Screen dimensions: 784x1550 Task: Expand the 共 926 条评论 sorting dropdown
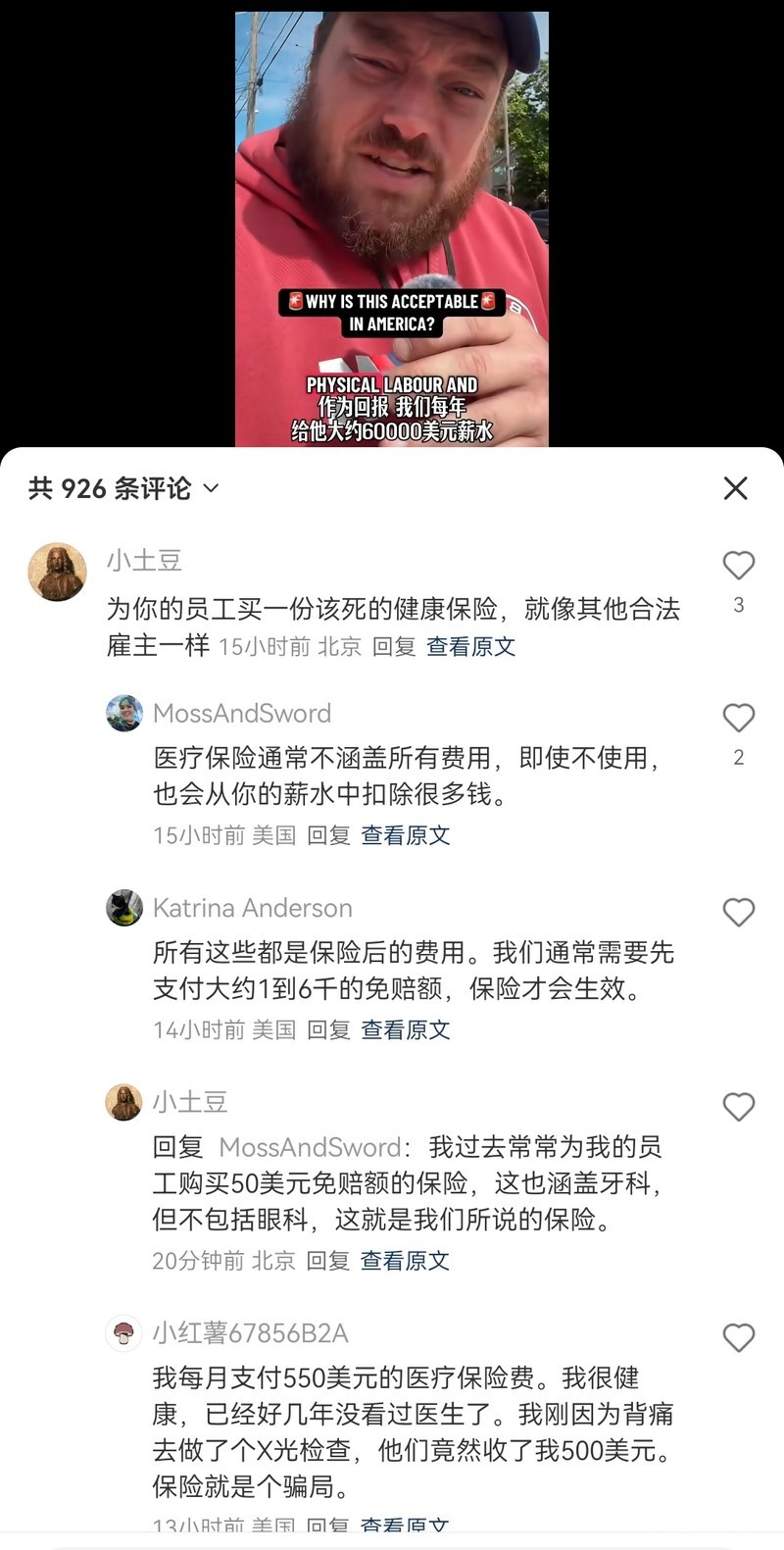(210, 488)
